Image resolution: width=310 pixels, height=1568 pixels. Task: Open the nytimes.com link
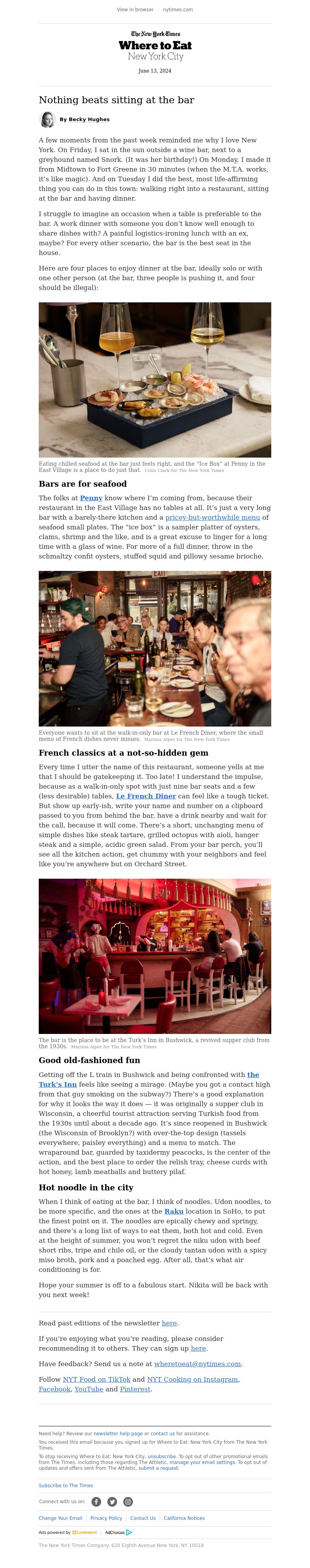click(x=177, y=10)
